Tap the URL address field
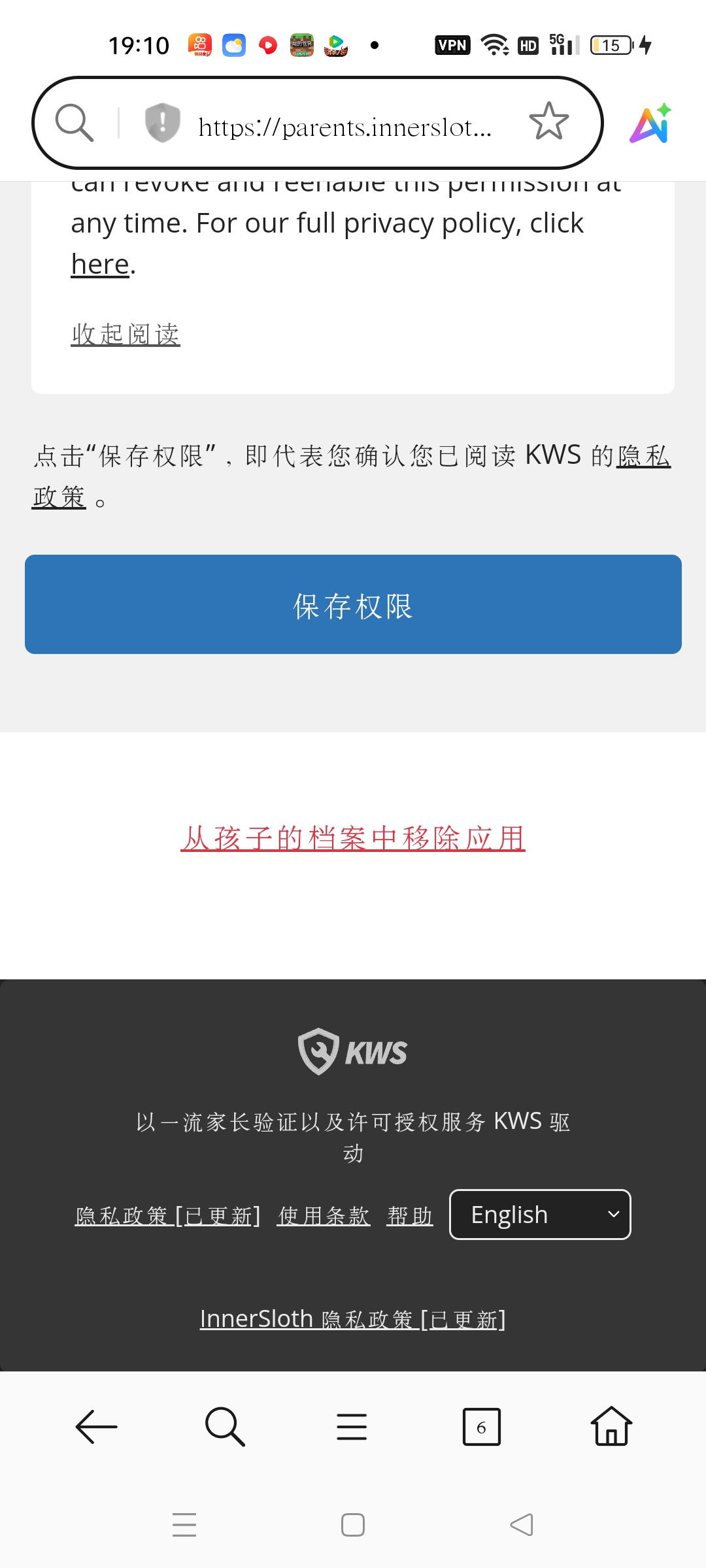Viewport: 706px width, 1568px height. click(x=345, y=127)
